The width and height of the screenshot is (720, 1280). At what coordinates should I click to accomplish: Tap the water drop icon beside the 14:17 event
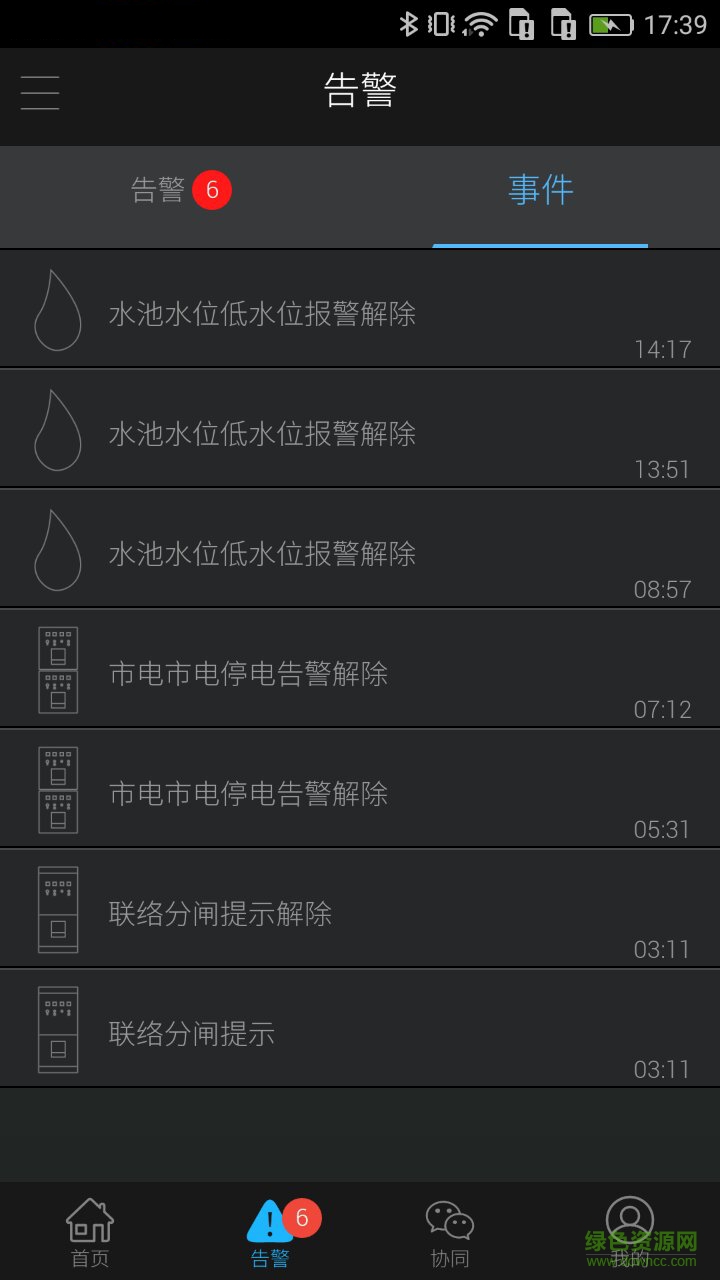coord(57,310)
